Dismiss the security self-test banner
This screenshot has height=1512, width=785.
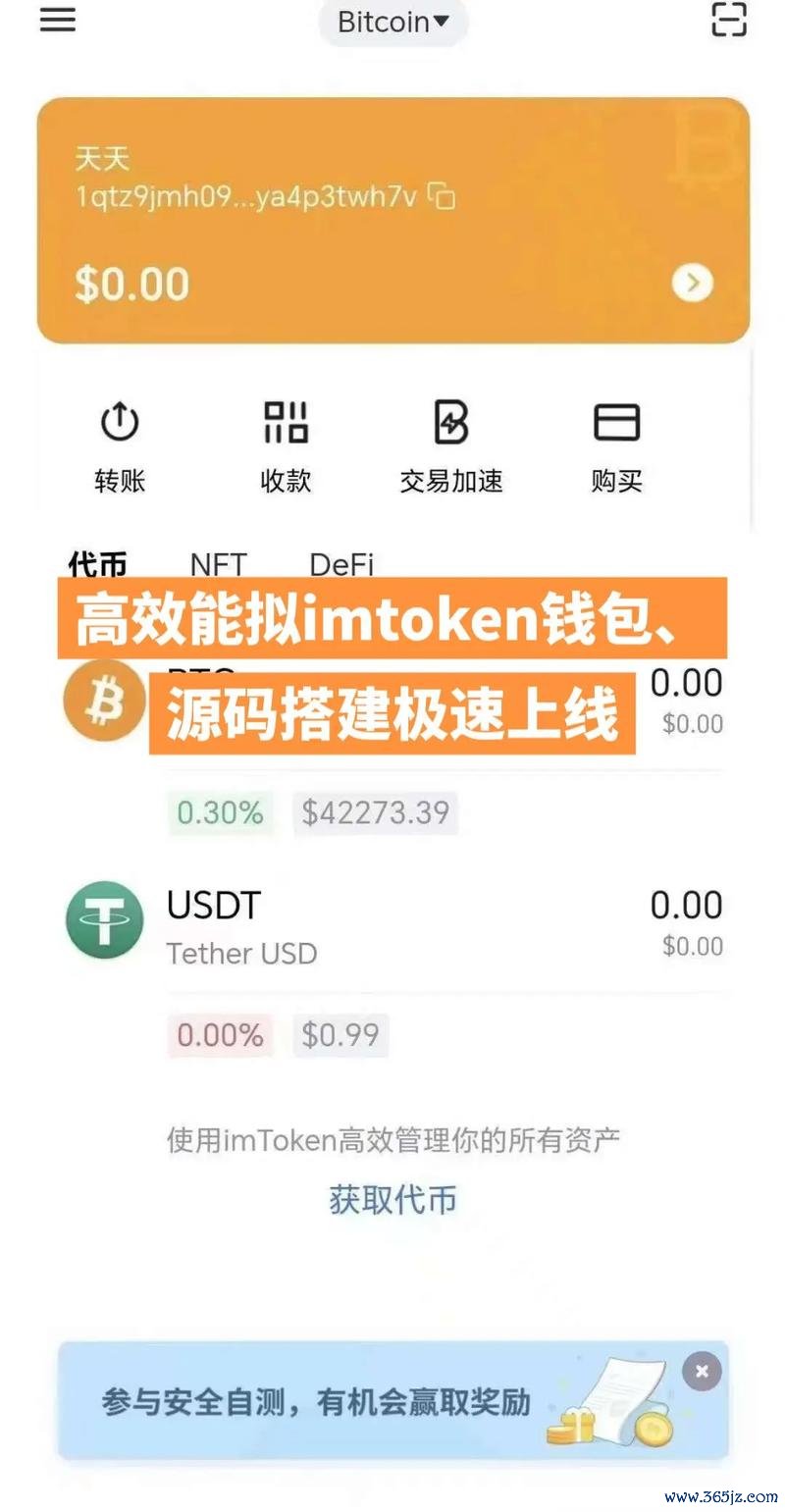702,1372
